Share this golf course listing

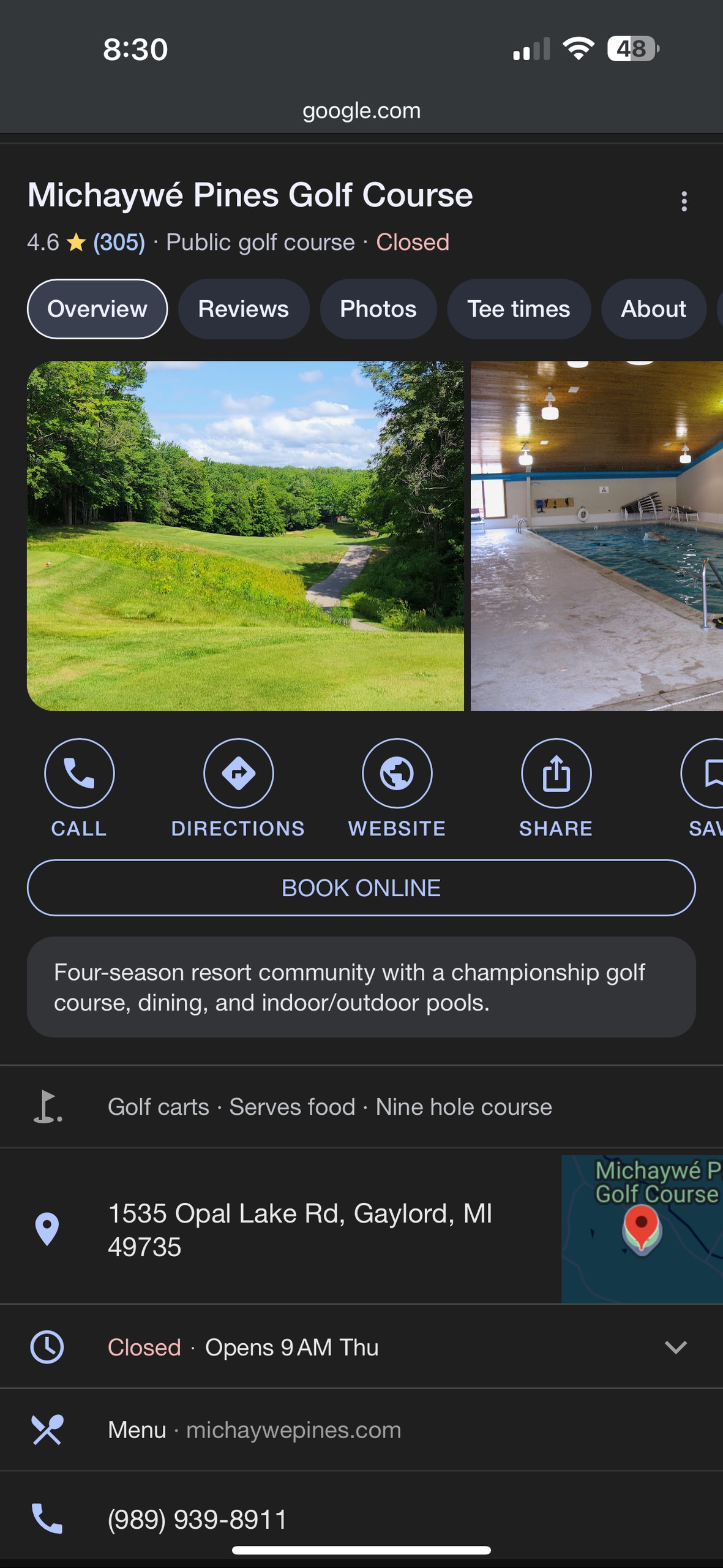(556, 789)
